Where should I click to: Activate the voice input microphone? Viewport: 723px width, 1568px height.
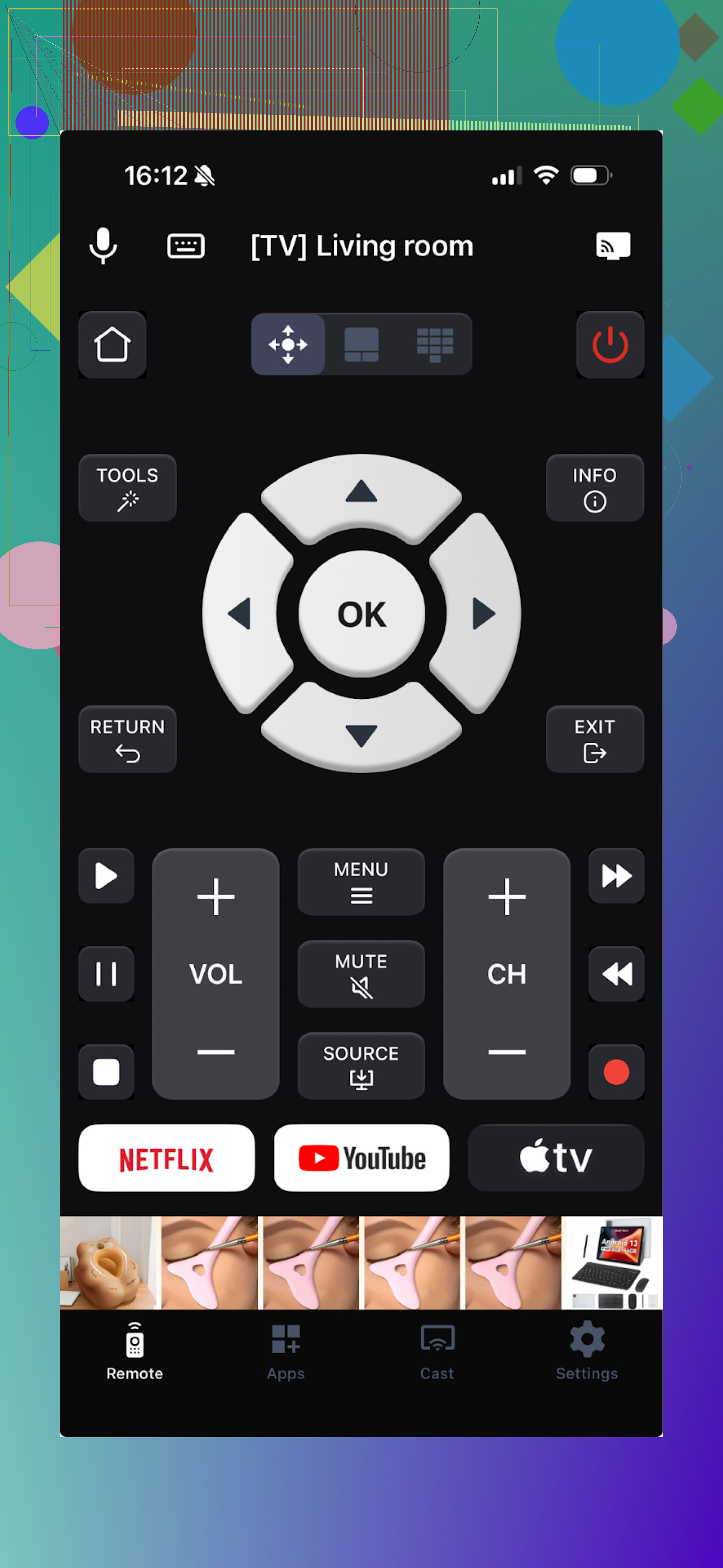(x=103, y=246)
